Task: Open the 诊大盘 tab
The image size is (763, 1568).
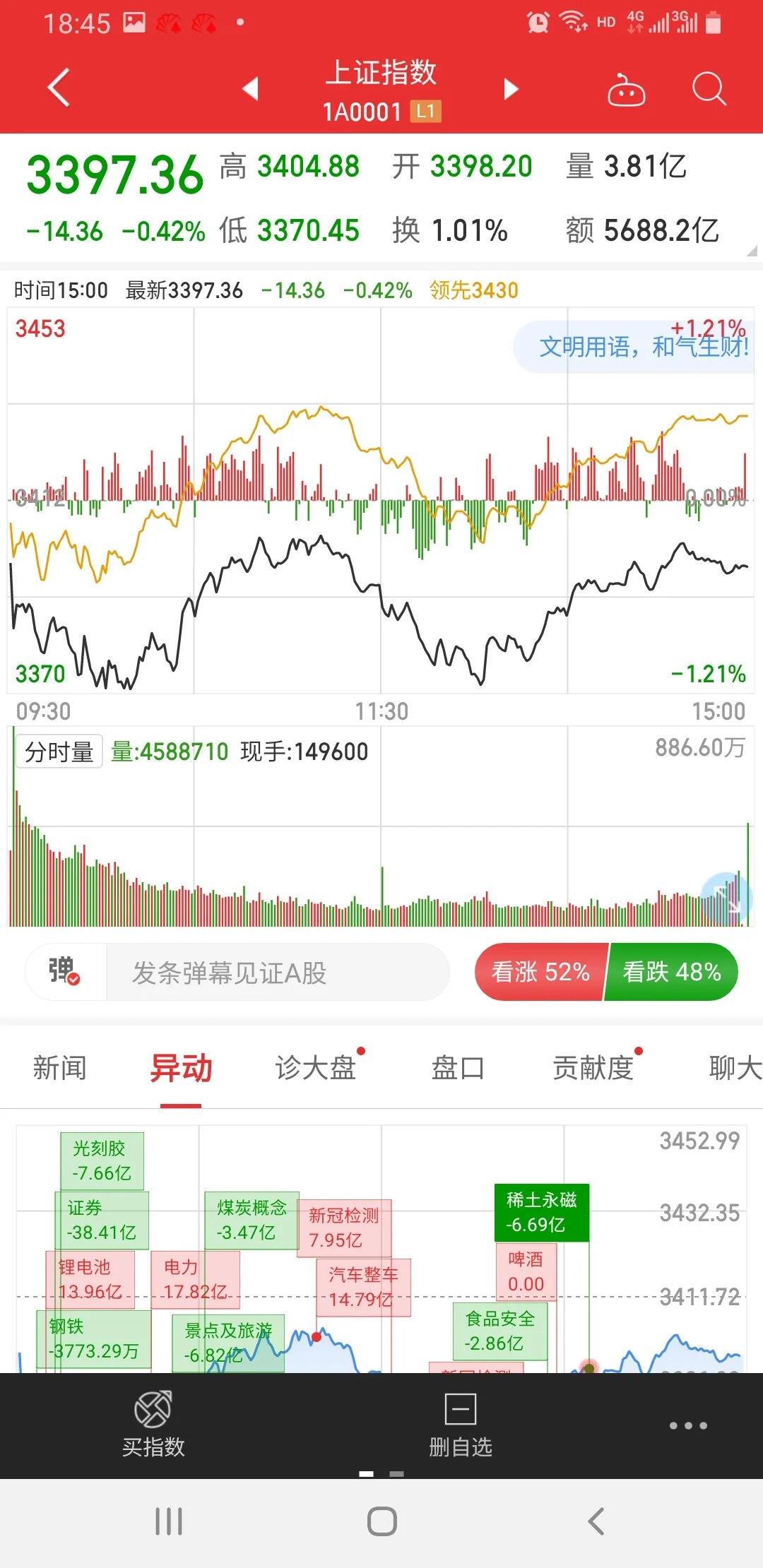Action: point(315,1068)
